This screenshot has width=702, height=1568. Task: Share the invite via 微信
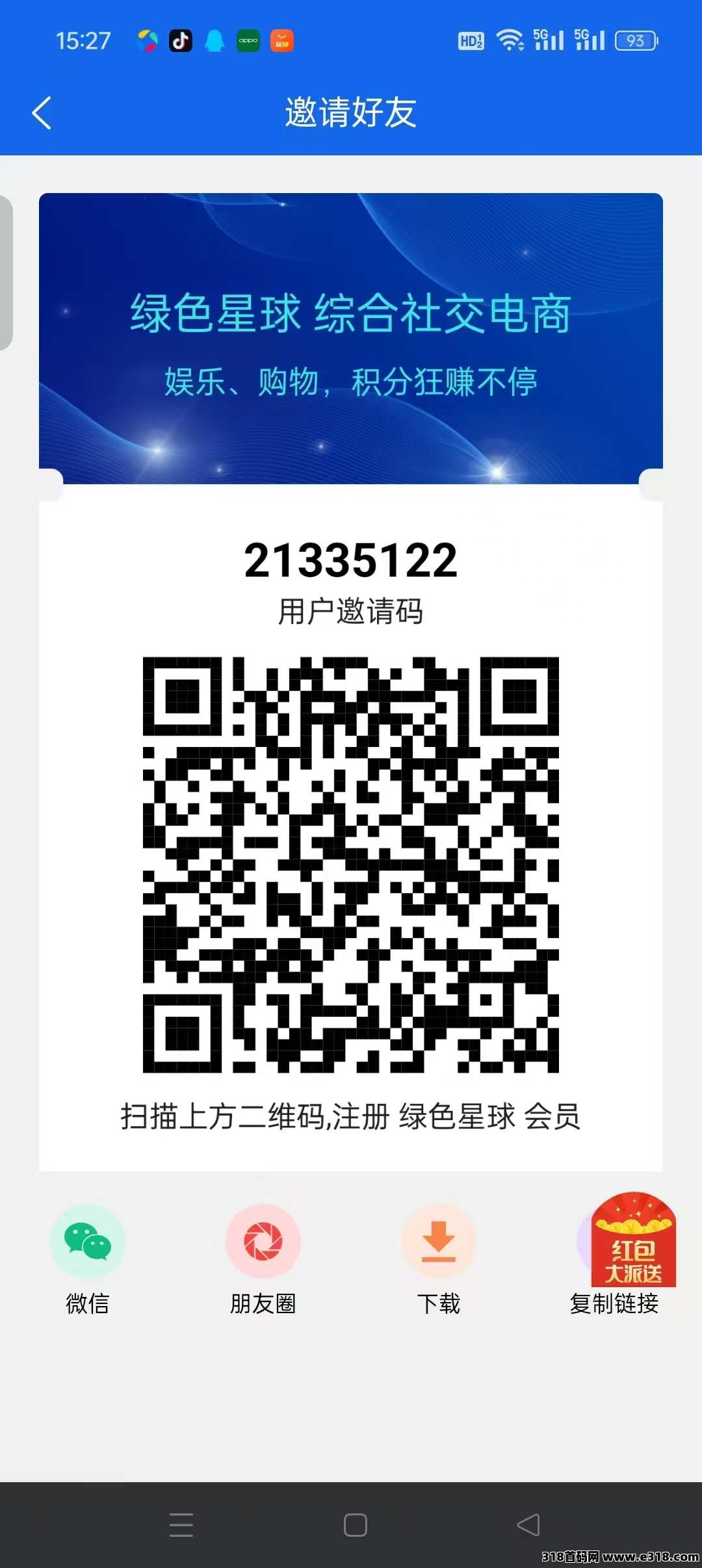click(x=88, y=1242)
